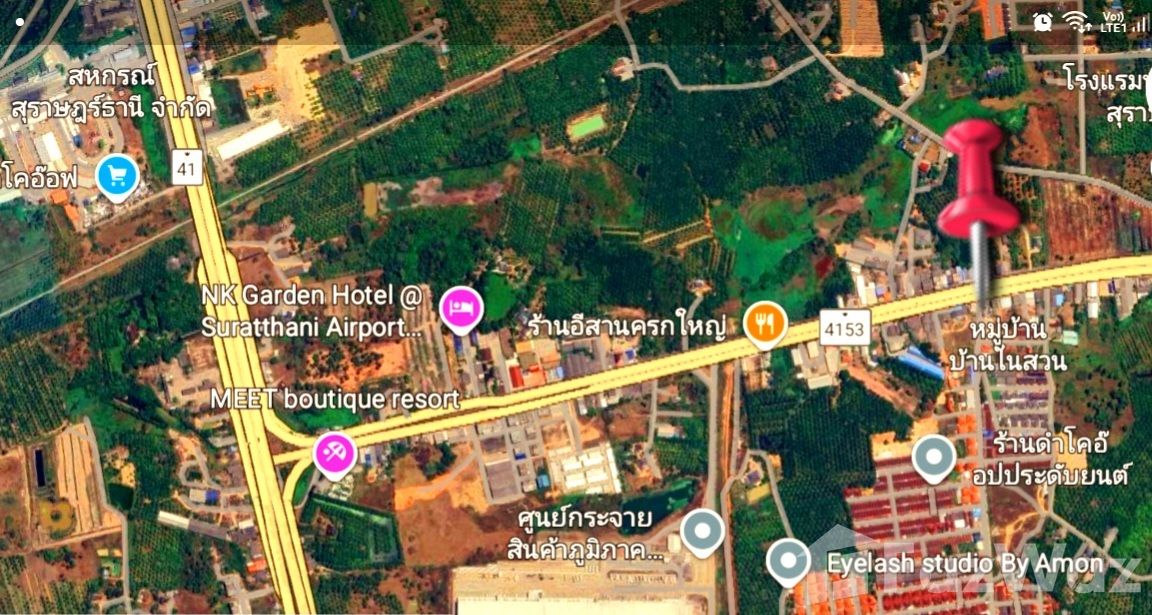Open the NK Garden Hotel map marker
1152x615 pixels.
click(x=462, y=304)
